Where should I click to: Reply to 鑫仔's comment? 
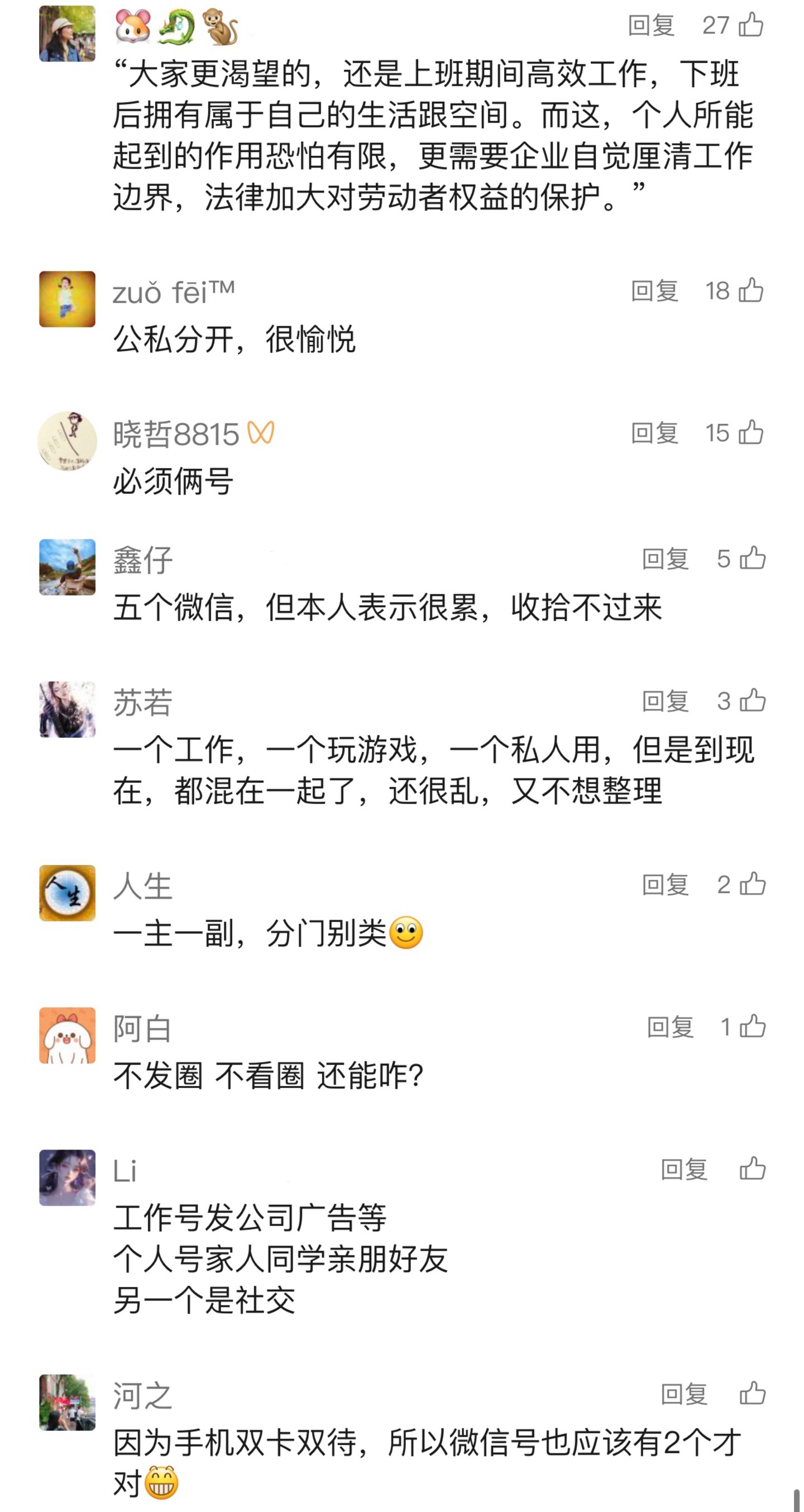point(665,559)
